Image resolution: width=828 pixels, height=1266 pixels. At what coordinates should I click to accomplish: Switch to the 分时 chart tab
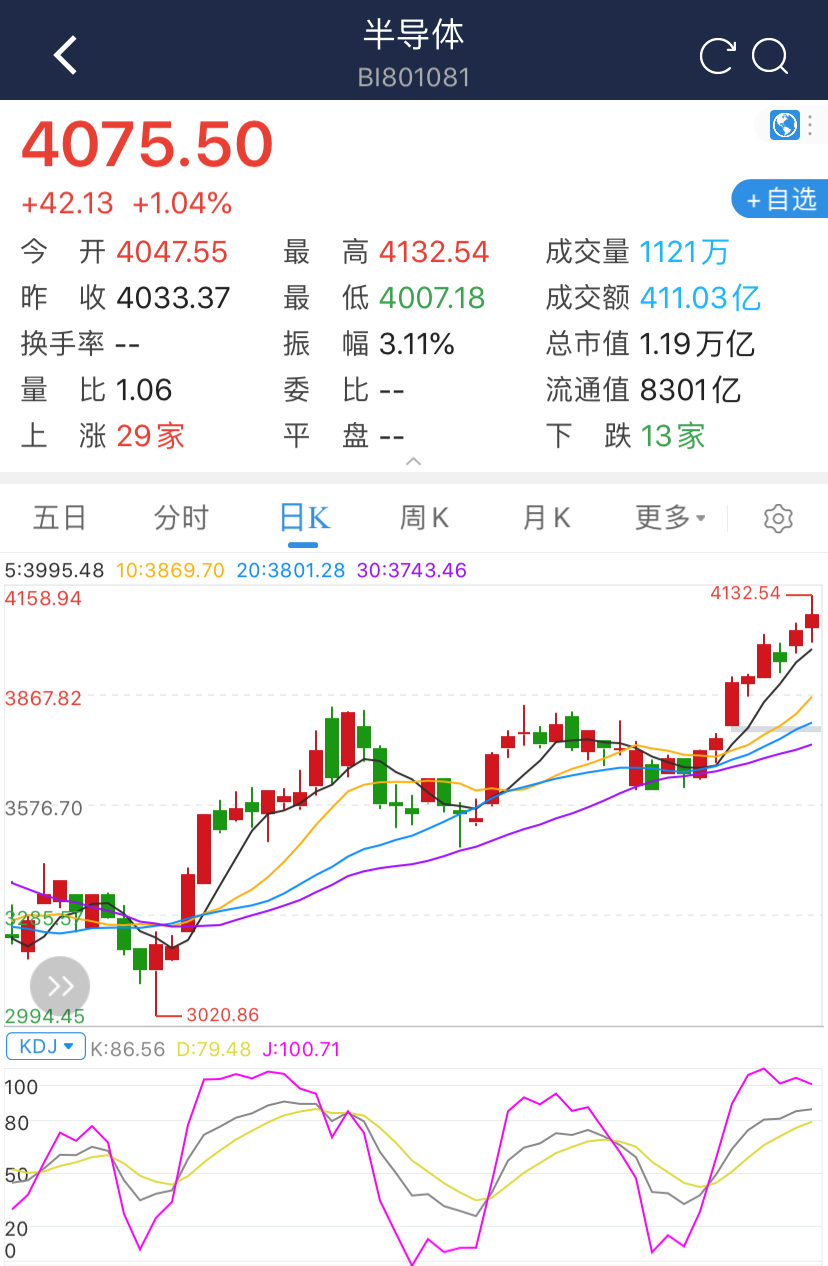182,518
